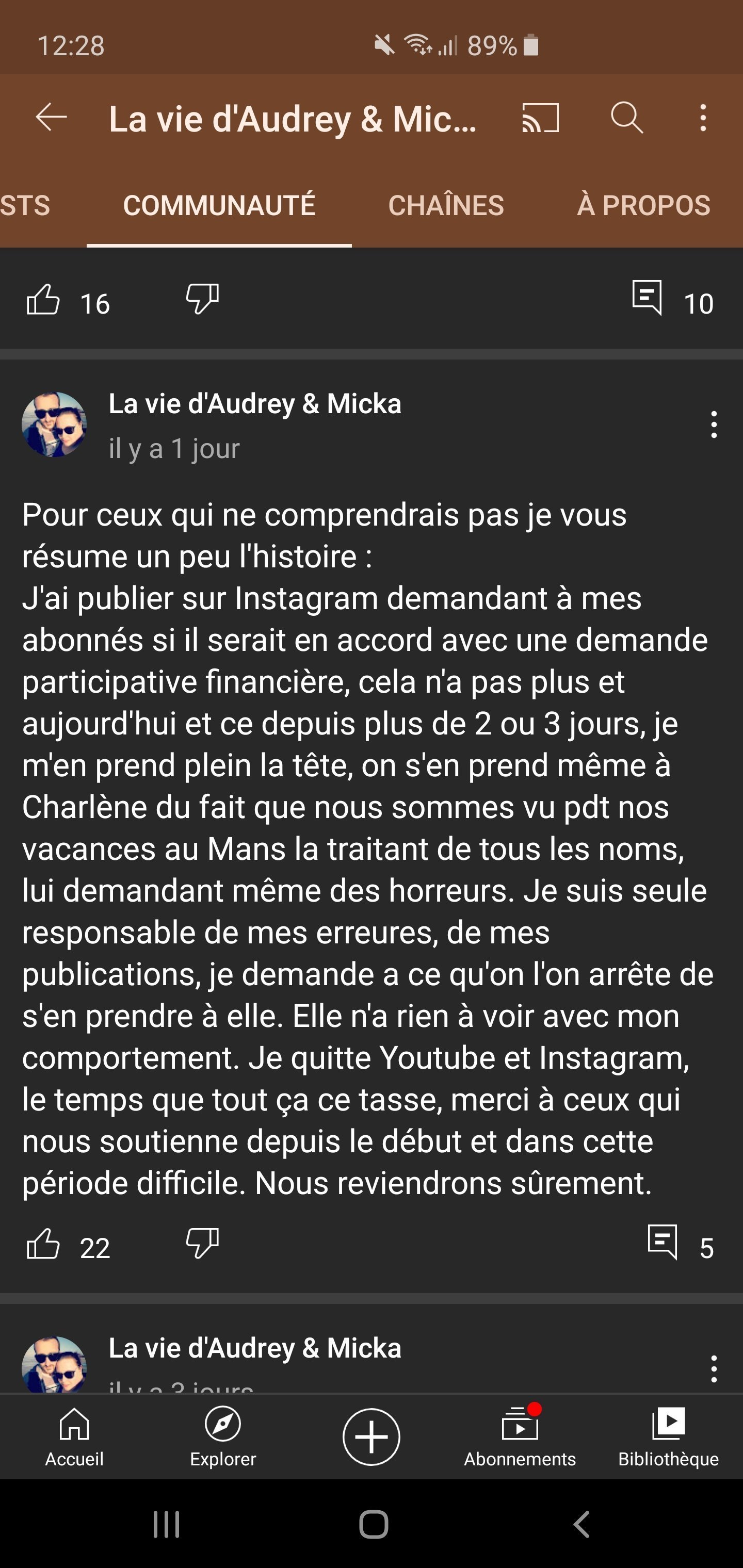743x1568 pixels.
Task: Switch to the CHAÎNES tab
Action: (x=446, y=205)
